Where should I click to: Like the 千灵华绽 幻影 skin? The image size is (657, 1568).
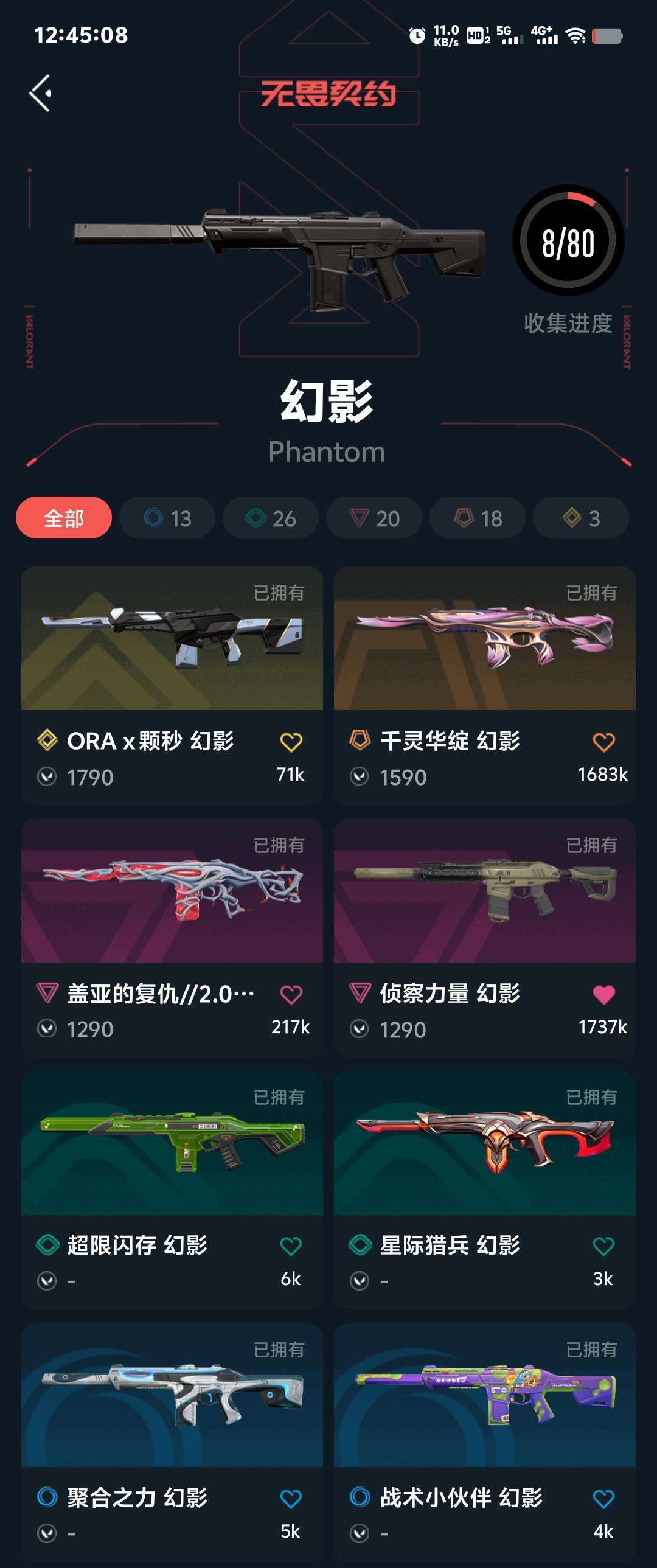point(603,742)
